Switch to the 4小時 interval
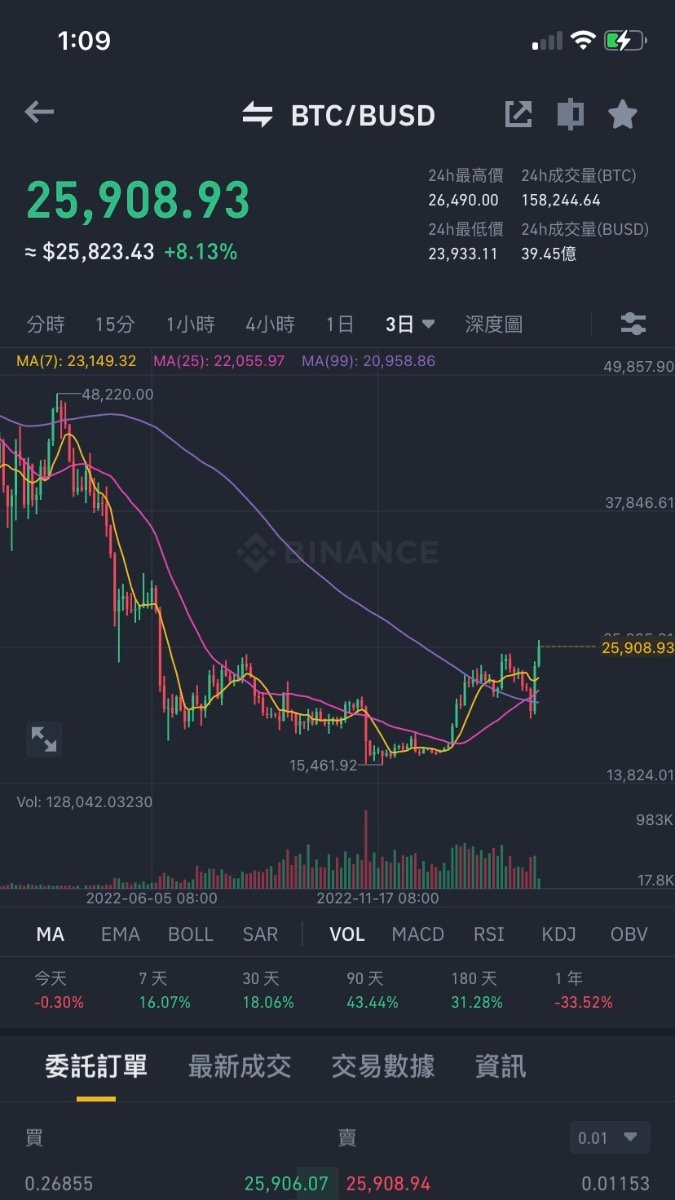Image resolution: width=675 pixels, height=1200 pixels. point(270,324)
